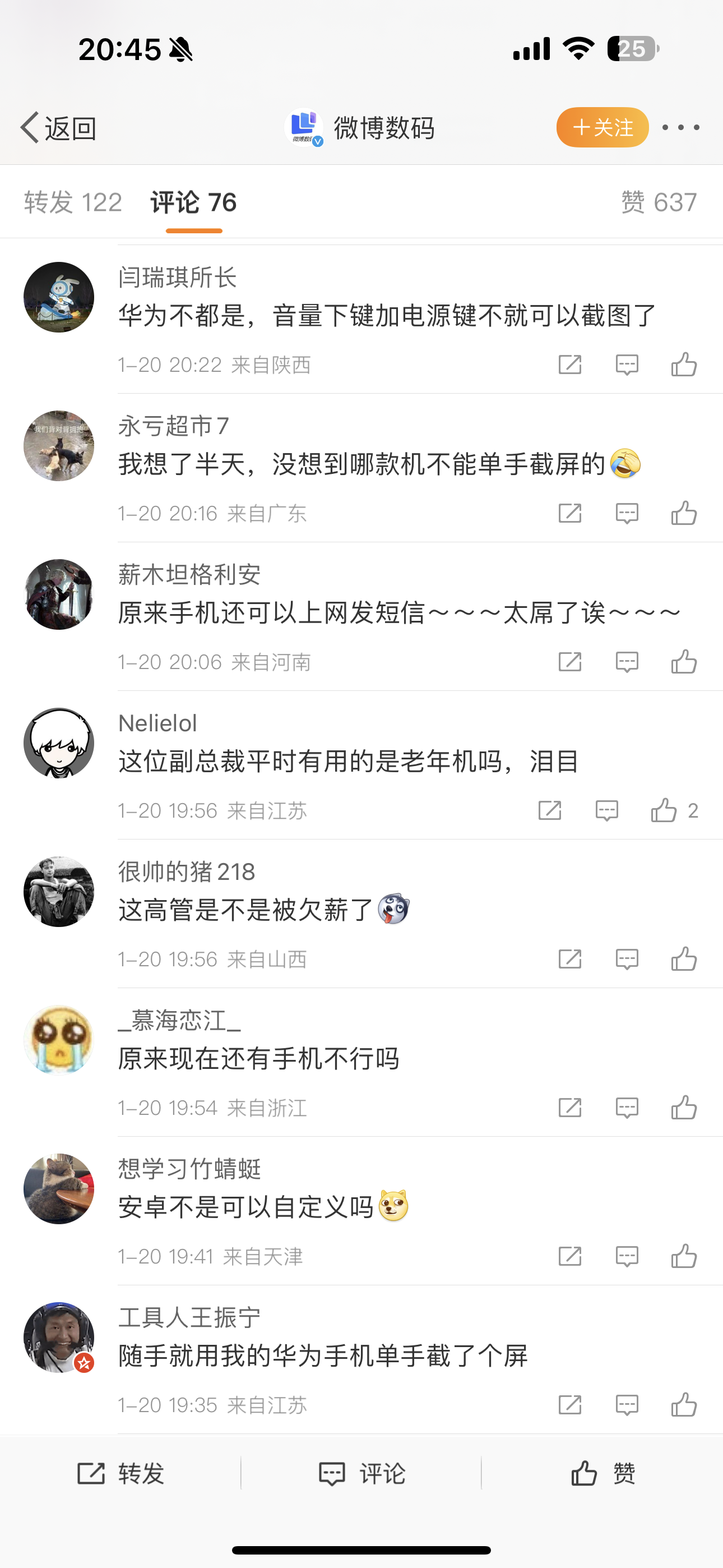Open the 微博数码 account header
723x1568 pixels.
click(x=360, y=128)
